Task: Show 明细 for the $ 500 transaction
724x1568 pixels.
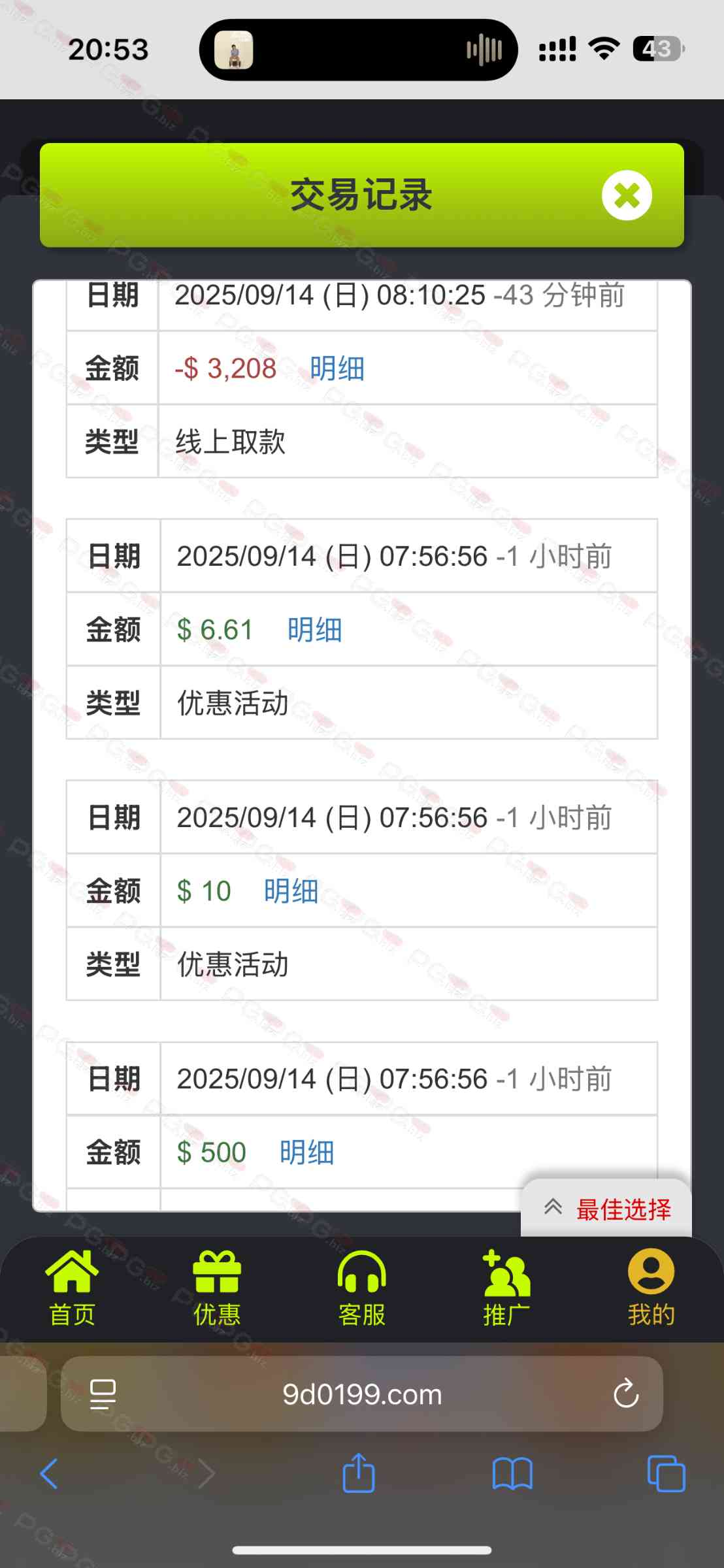Action: click(x=306, y=1152)
